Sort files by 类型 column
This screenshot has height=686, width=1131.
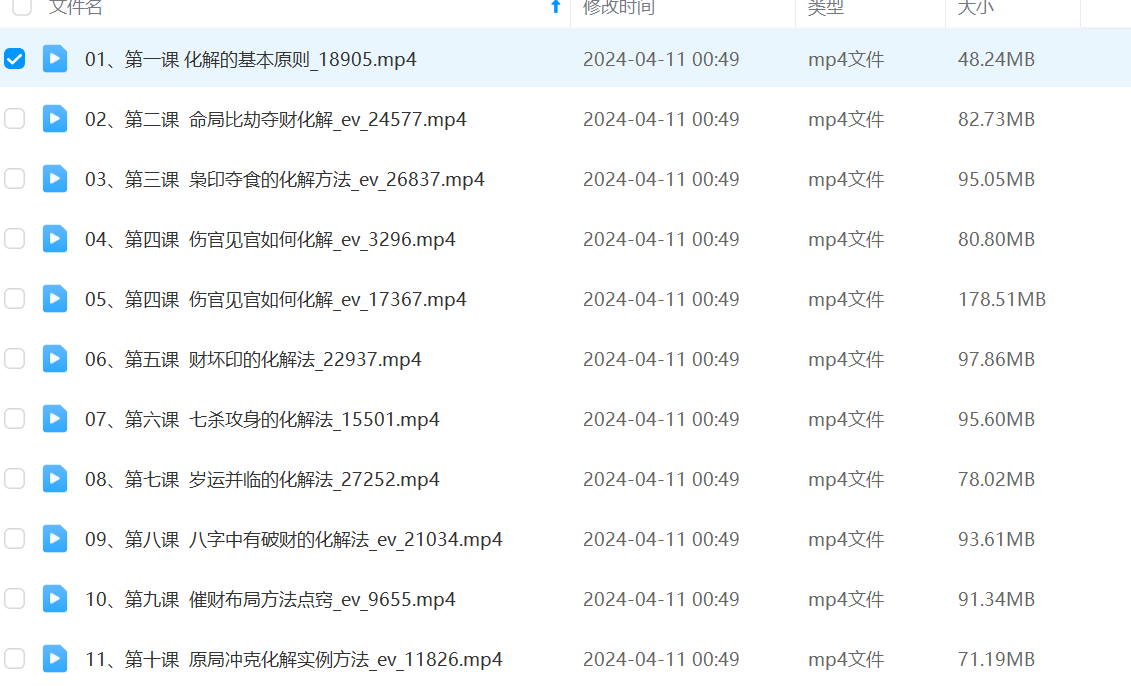(x=826, y=8)
